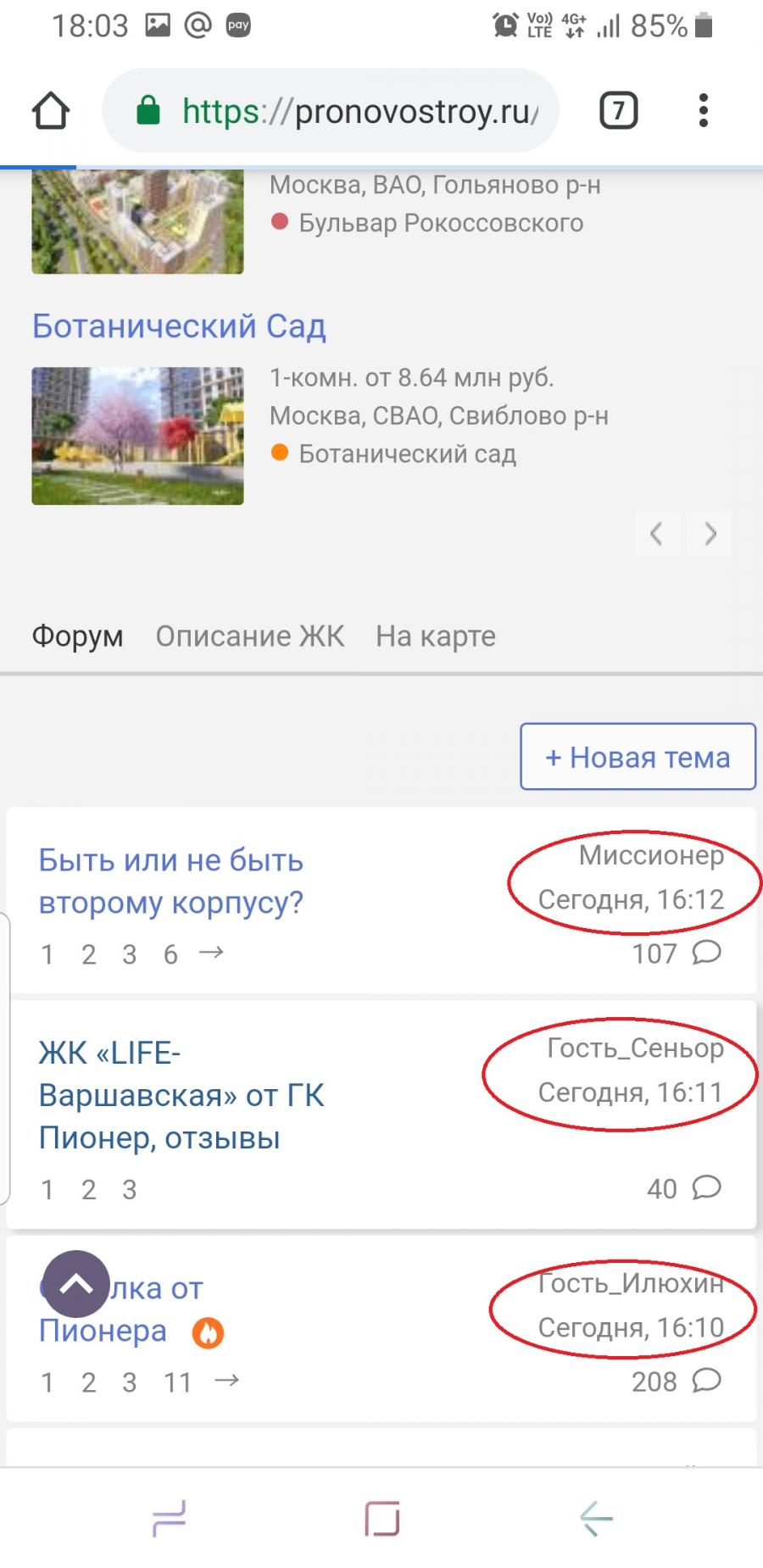This screenshot has width=763, height=1568.
Task: Go to page 11 of the Пионера topic
Action: tap(177, 1382)
